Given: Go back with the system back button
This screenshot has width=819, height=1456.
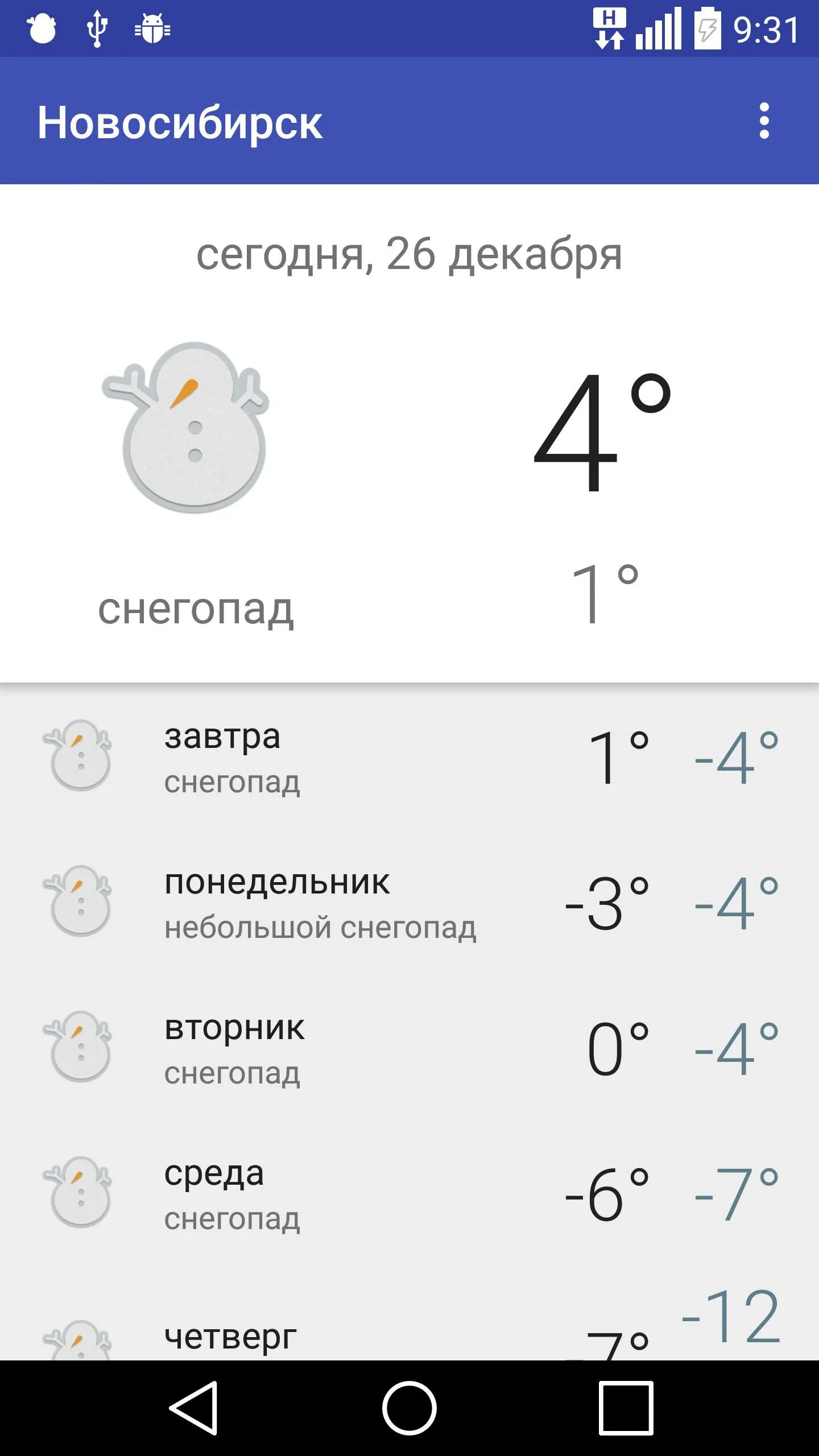Looking at the screenshot, I should [x=193, y=1408].
